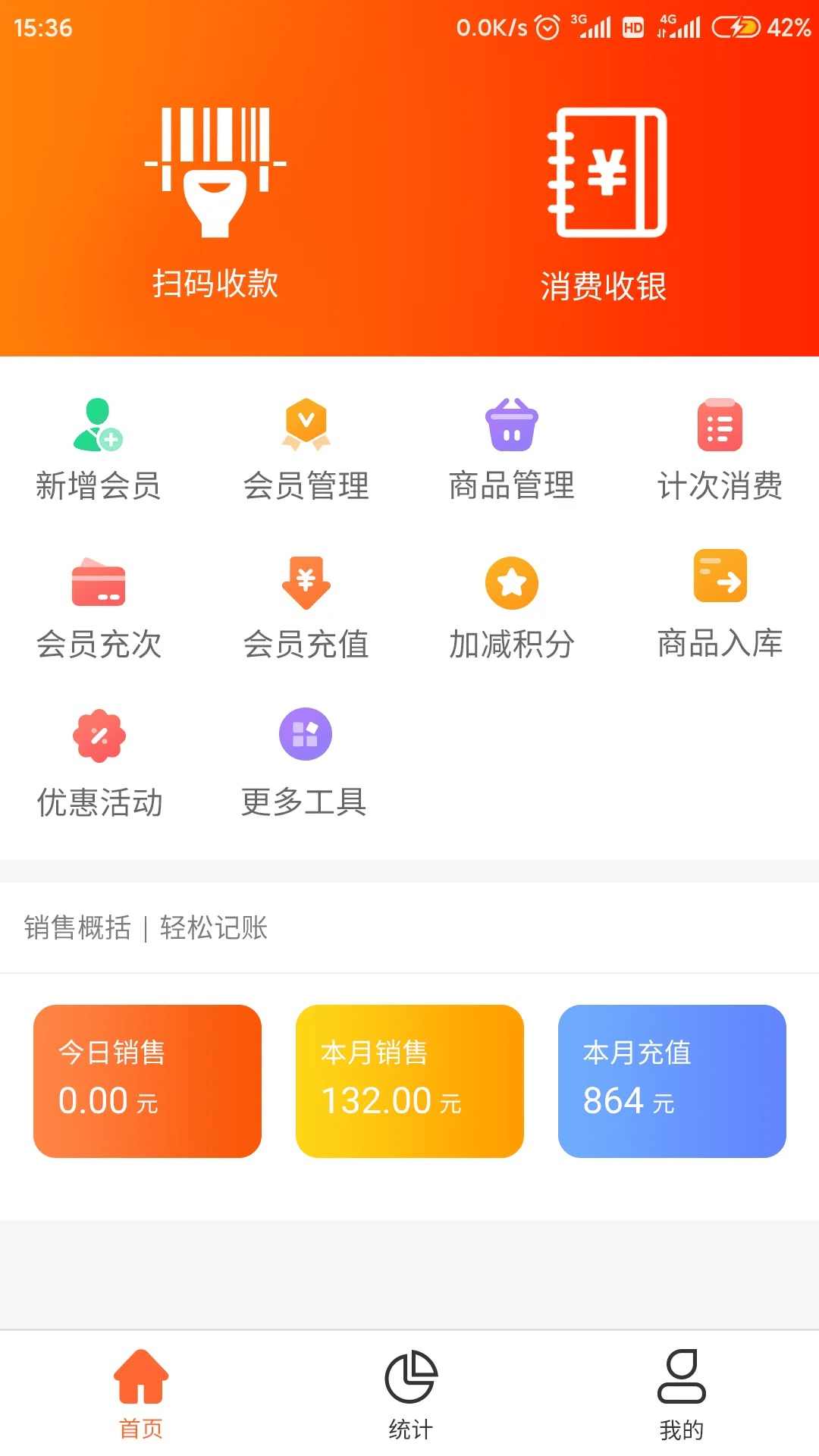The height and width of the screenshot is (1456, 819).
Task: Open 会员管理 member management
Action: (306, 450)
